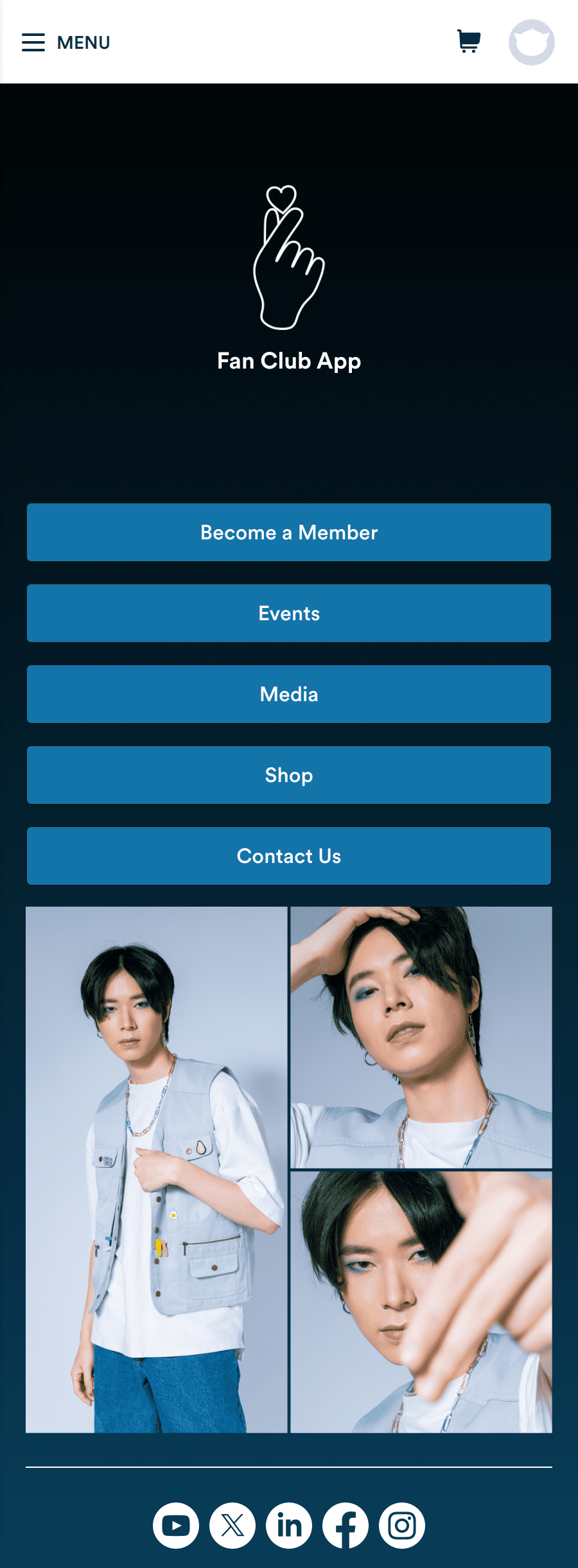Click the Fan Club App title text

point(289,361)
